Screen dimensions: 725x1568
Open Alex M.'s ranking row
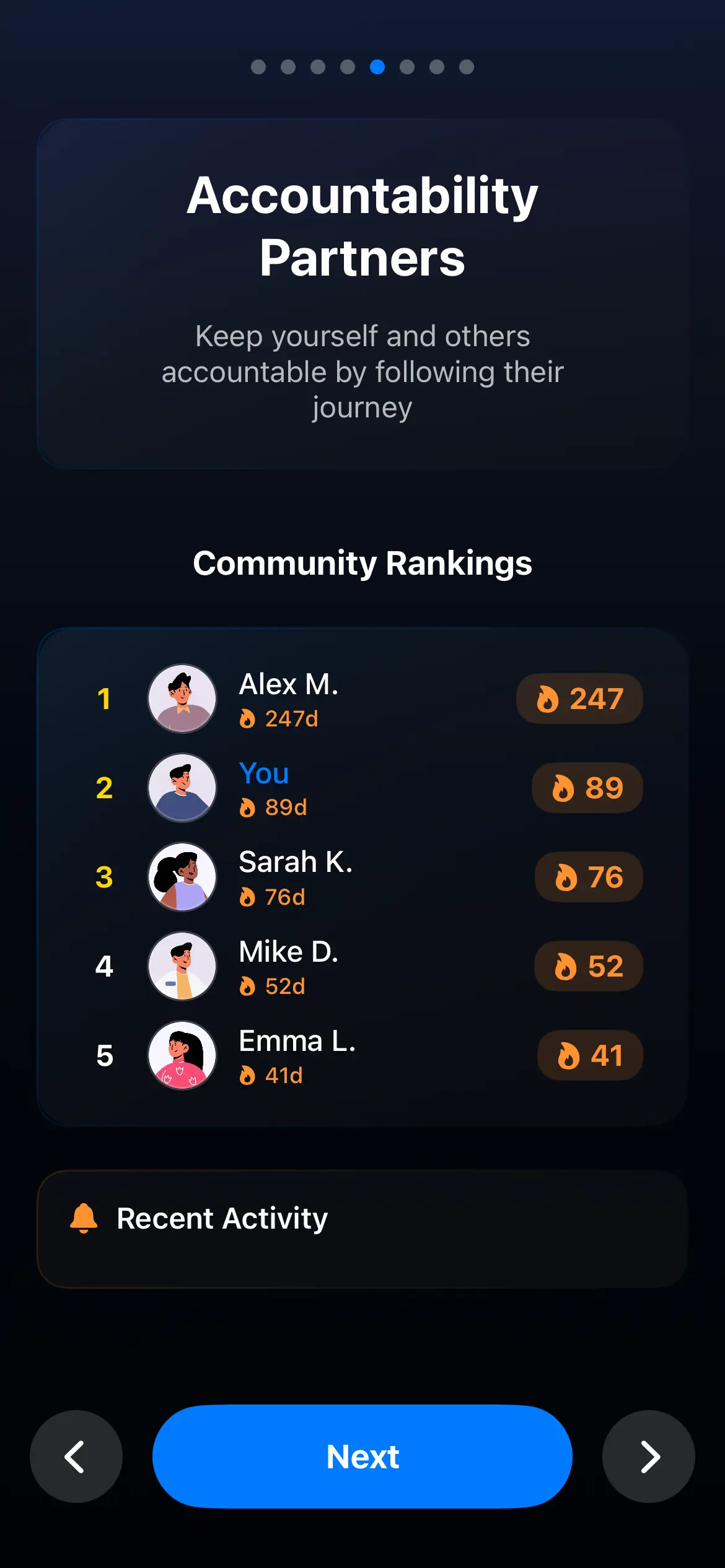click(362, 699)
